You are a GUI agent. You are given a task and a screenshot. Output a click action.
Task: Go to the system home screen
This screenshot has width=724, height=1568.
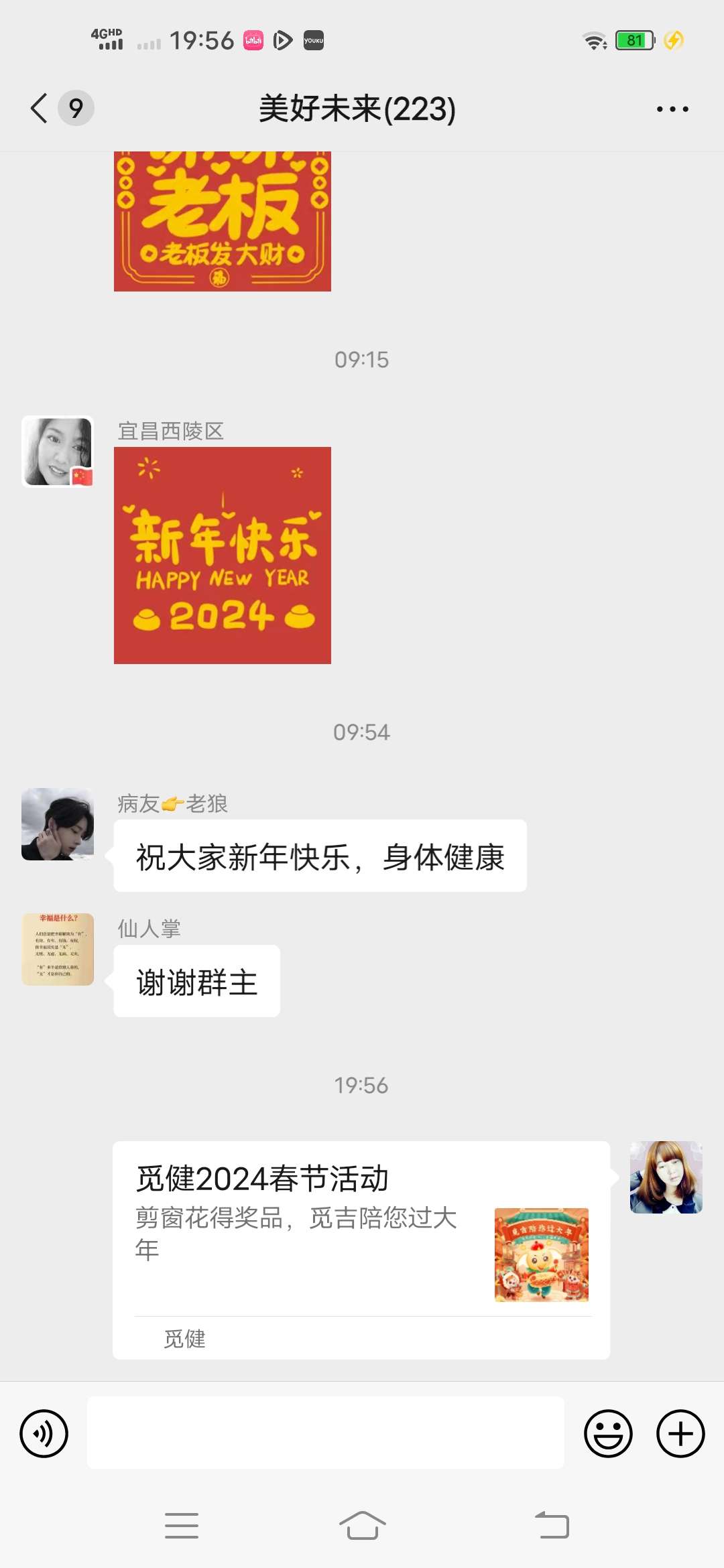362,1526
